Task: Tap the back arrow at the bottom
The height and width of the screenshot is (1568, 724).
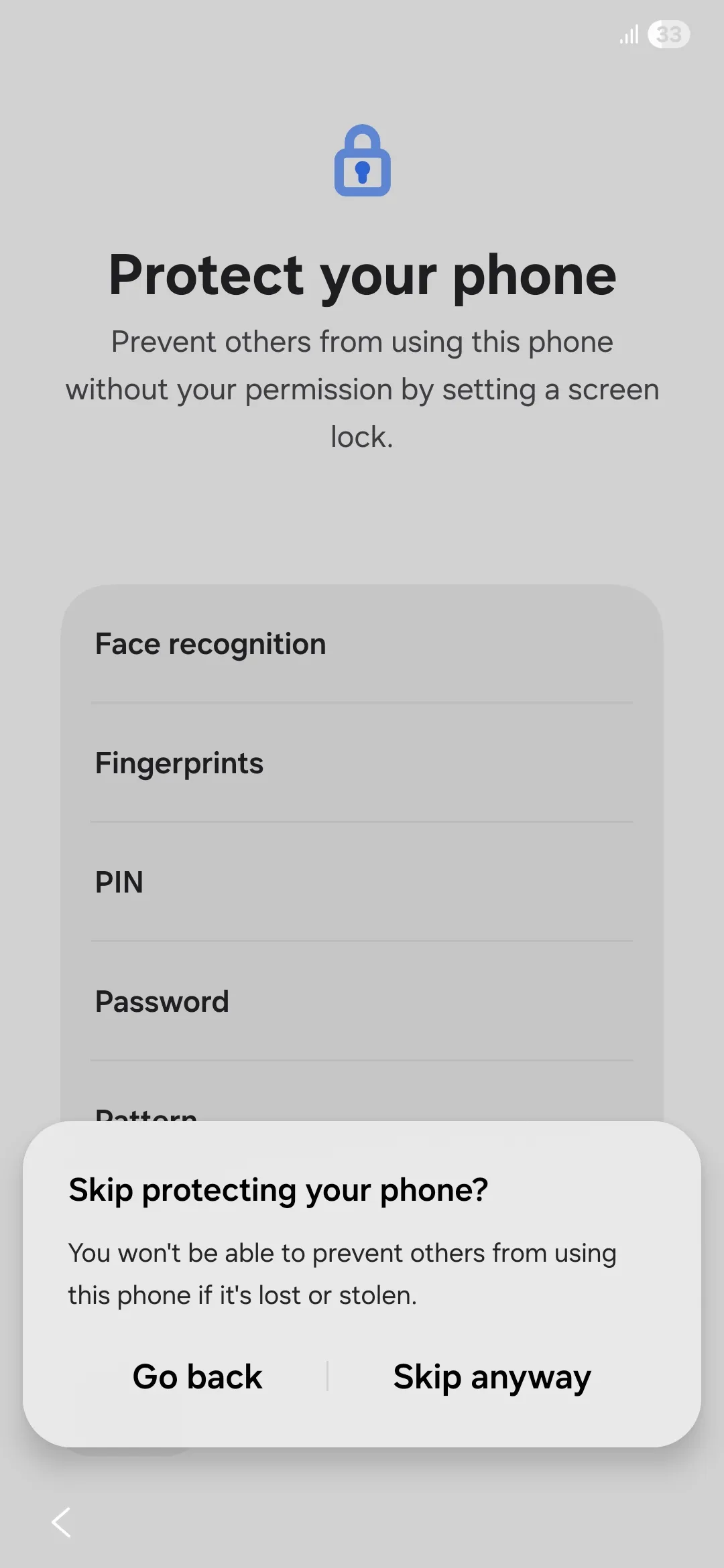Action: point(62,1522)
